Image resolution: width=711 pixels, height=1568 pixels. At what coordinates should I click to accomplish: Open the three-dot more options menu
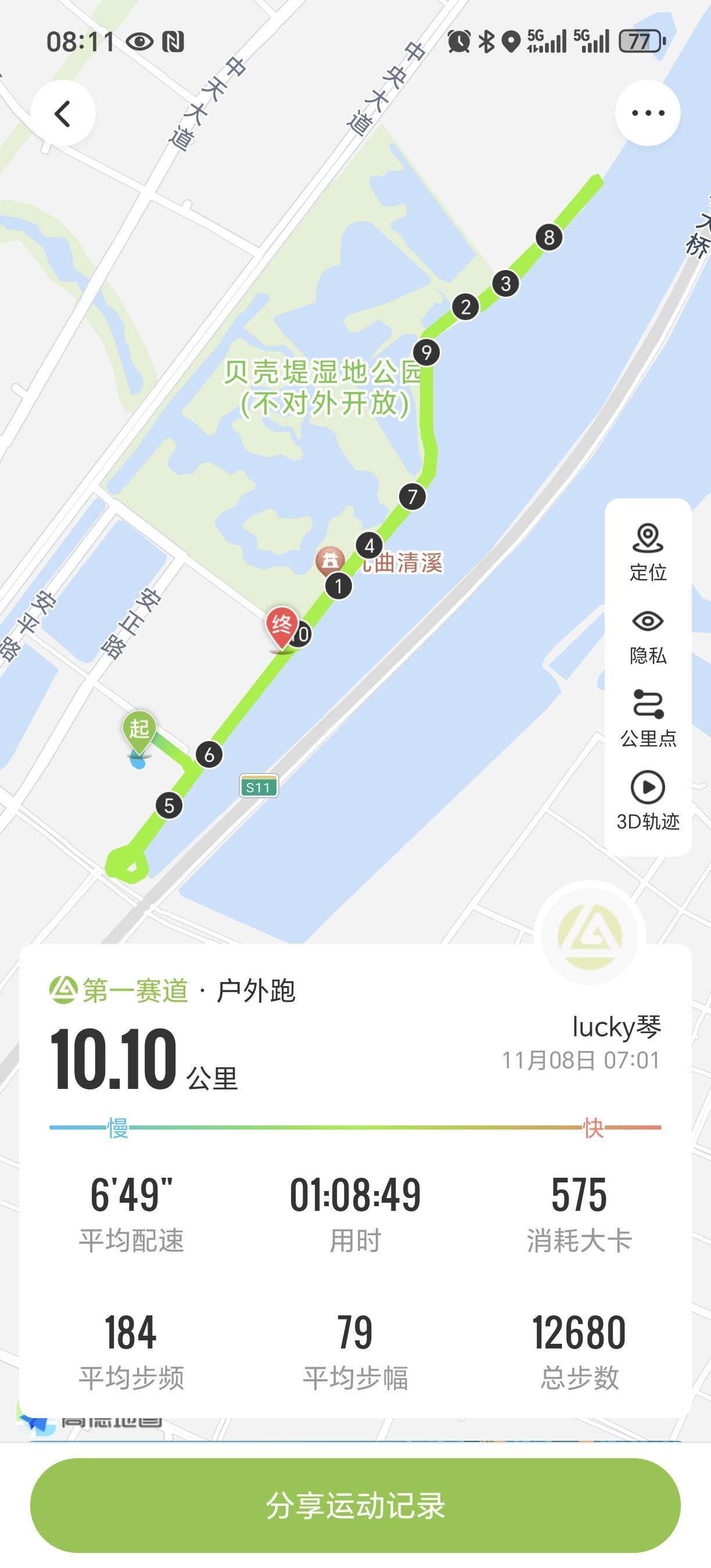pos(648,114)
